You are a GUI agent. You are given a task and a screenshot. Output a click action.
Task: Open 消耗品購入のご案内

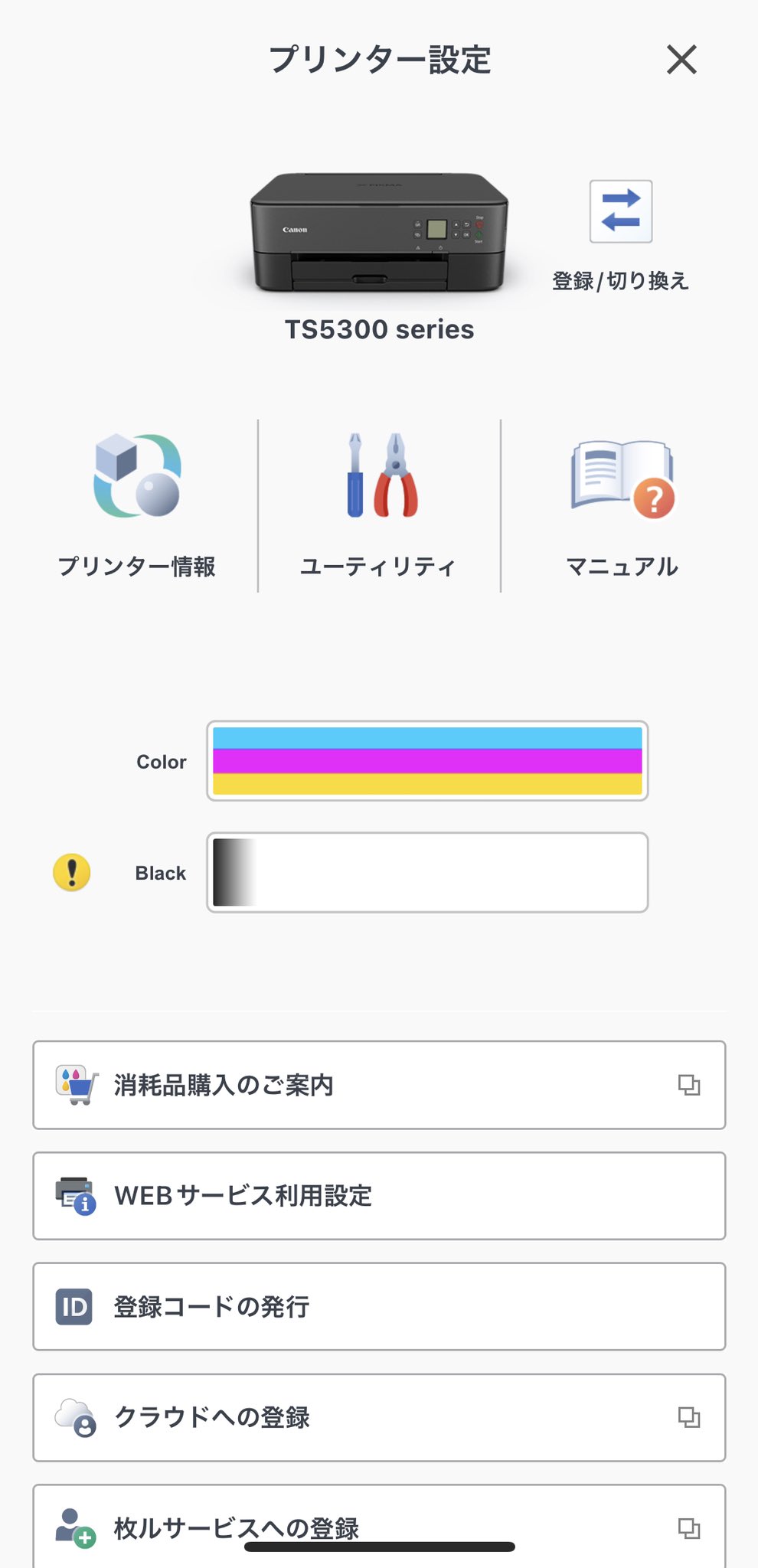[x=379, y=1085]
